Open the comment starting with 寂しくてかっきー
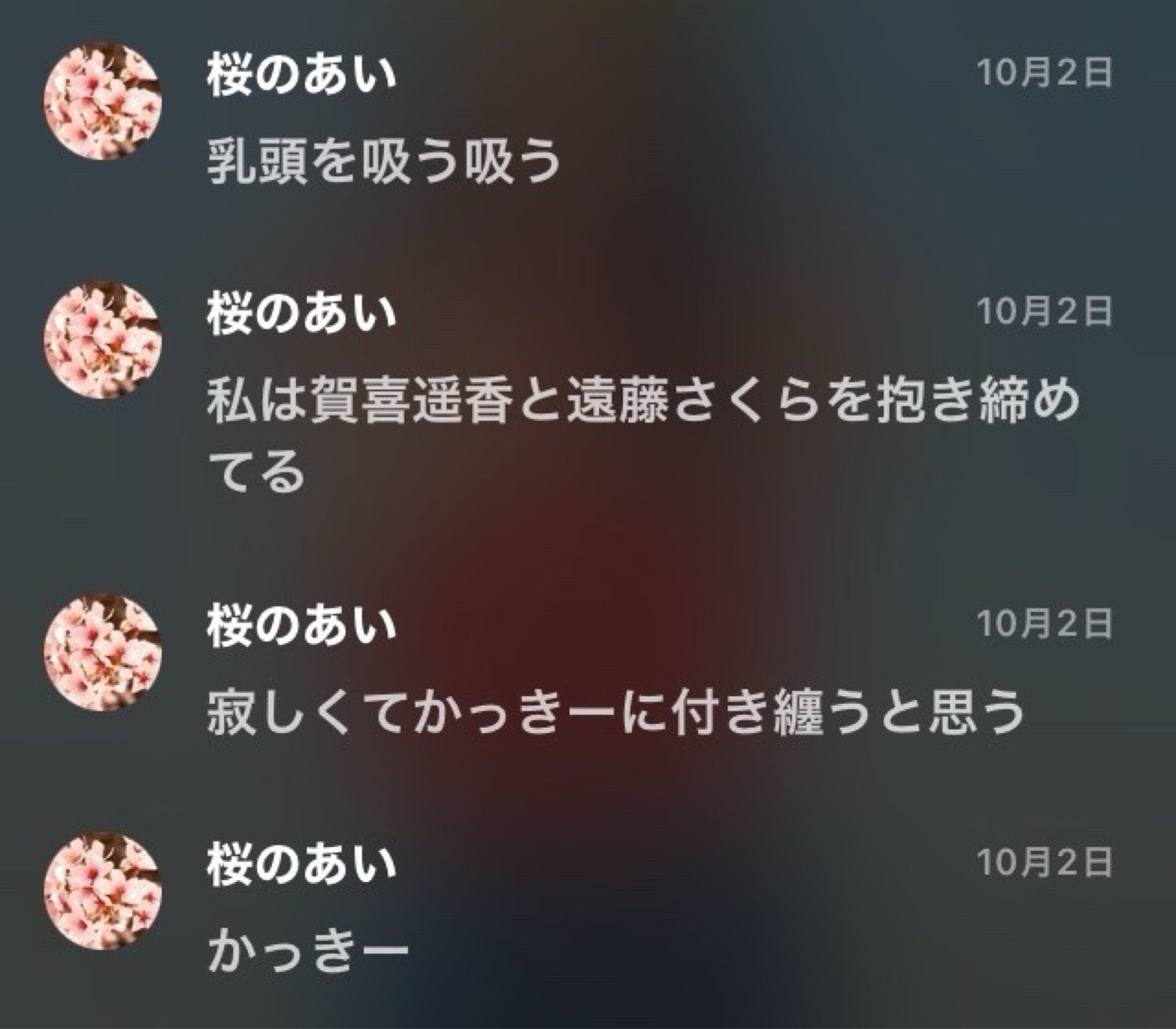This screenshot has height=1029, width=1176. (x=615, y=713)
